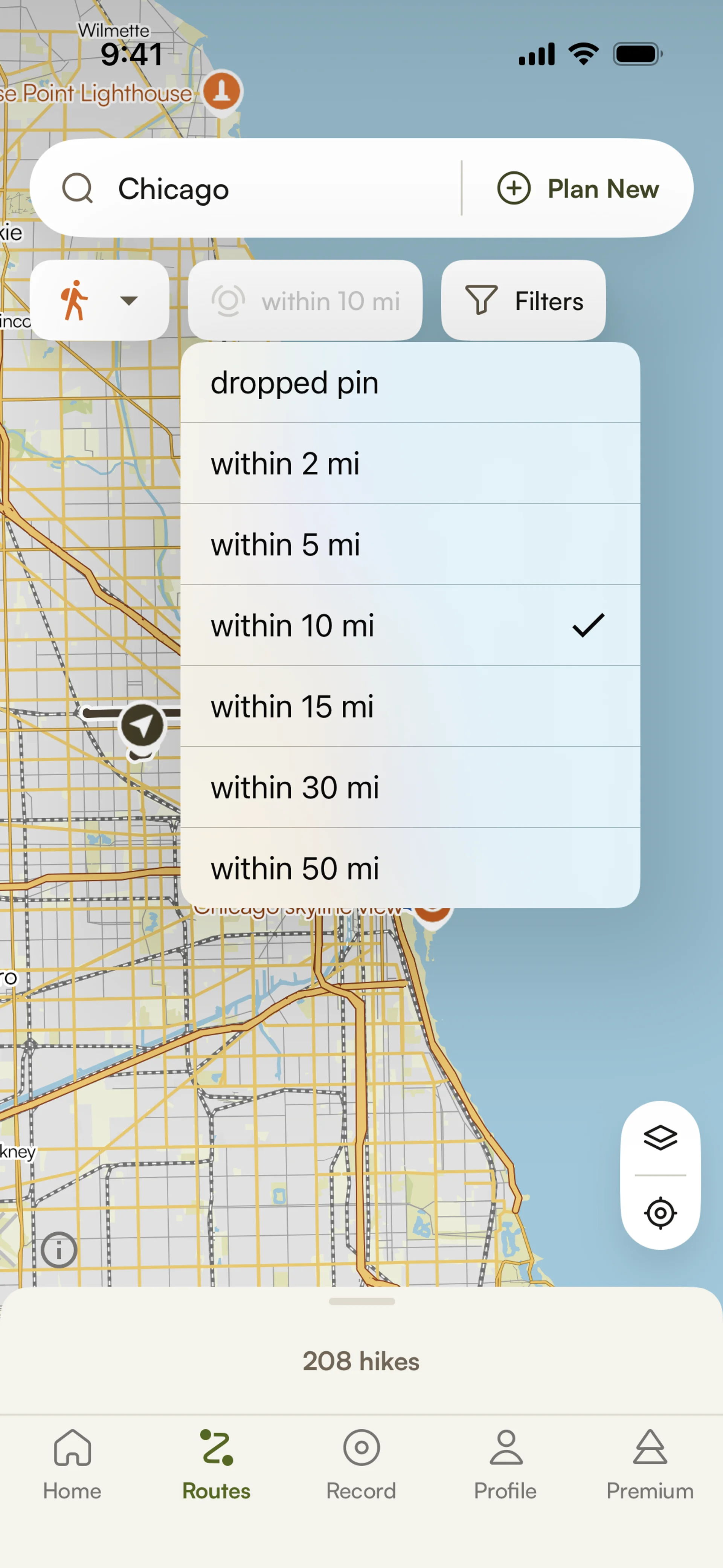Image resolution: width=723 pixels, height=1568 pixels.
Task: Select within 50 mi radius
Action: coord(410,869)
